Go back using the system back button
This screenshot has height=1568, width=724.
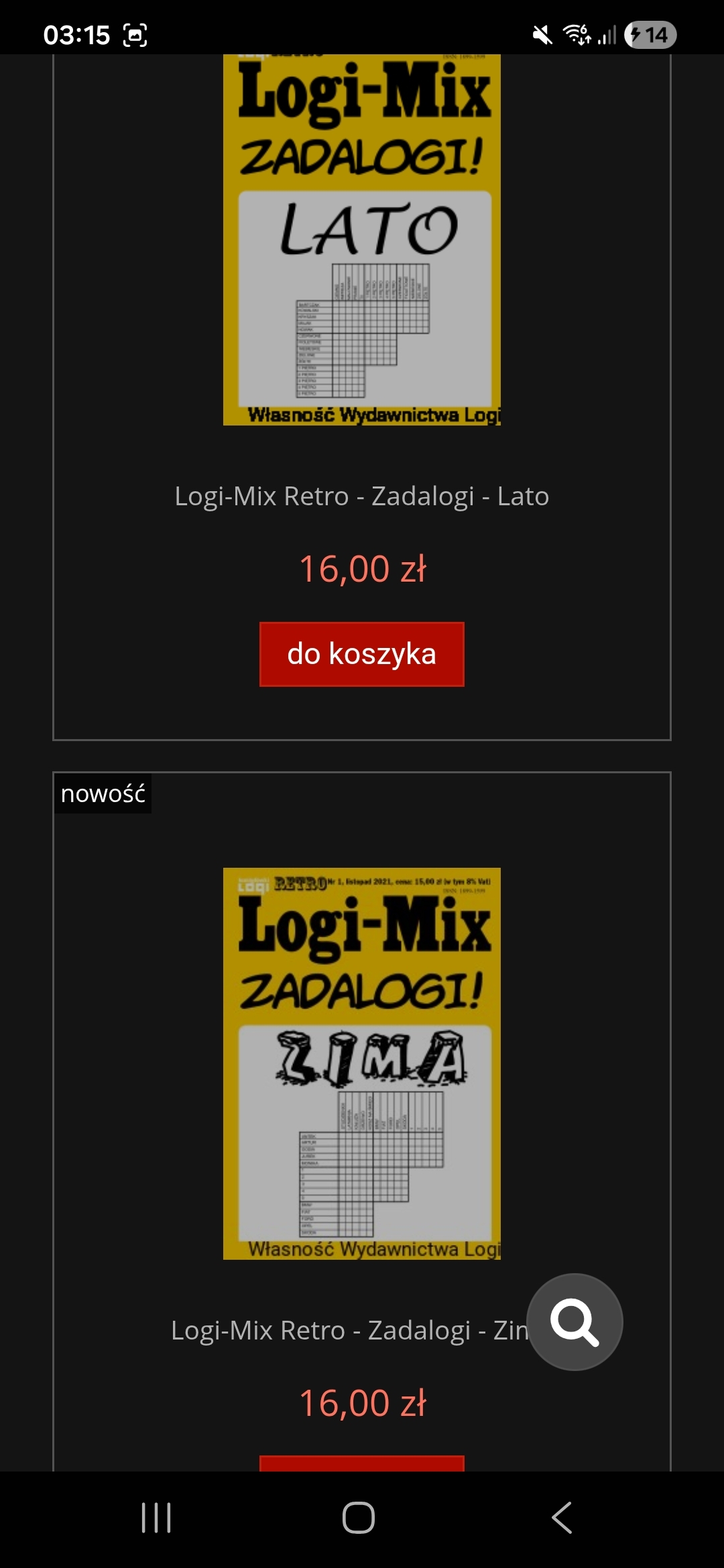pos(562,1517)
